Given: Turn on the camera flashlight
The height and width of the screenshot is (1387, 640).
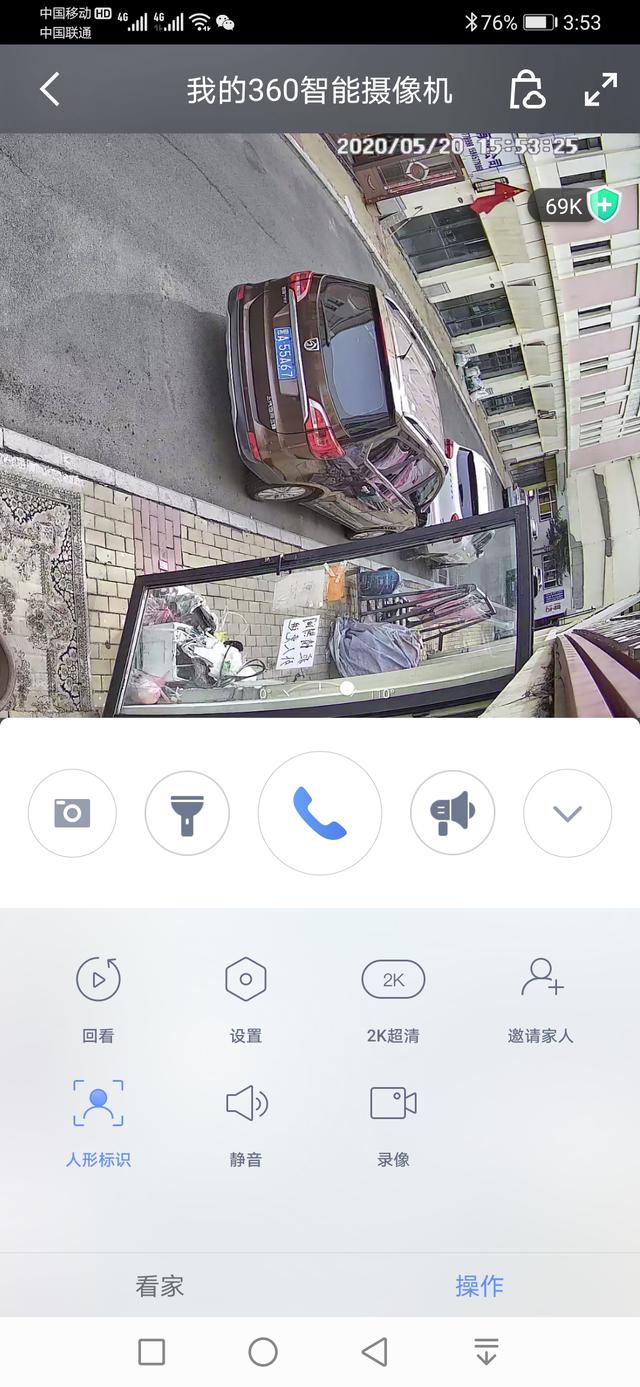Looking at the screenshot, I should coord(187,813).
